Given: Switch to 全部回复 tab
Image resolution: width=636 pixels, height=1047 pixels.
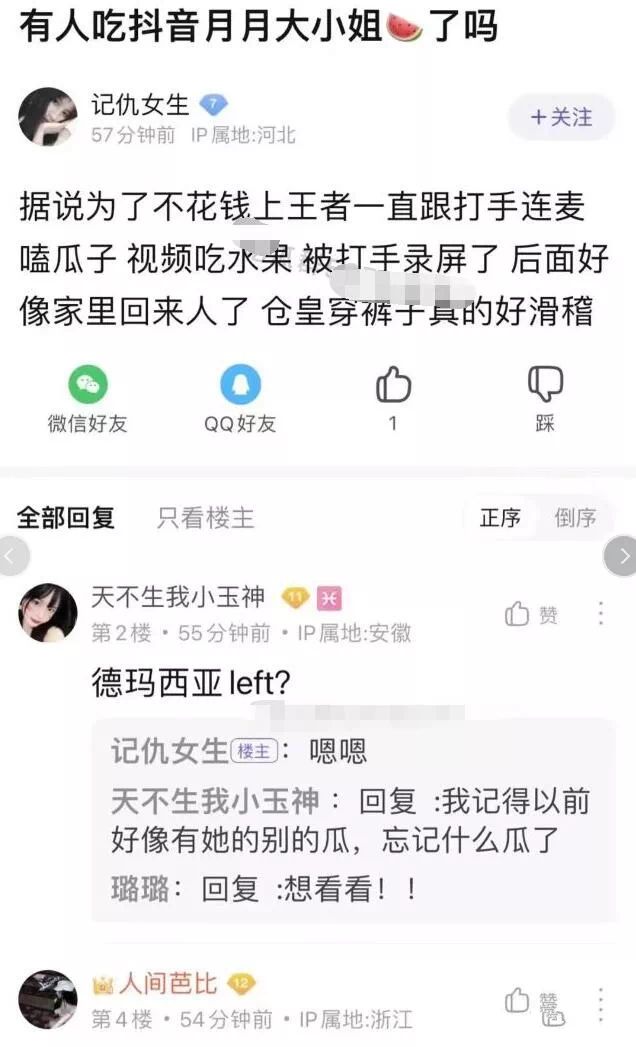Looking at the screenshot, I should click(x=66, y=517).
